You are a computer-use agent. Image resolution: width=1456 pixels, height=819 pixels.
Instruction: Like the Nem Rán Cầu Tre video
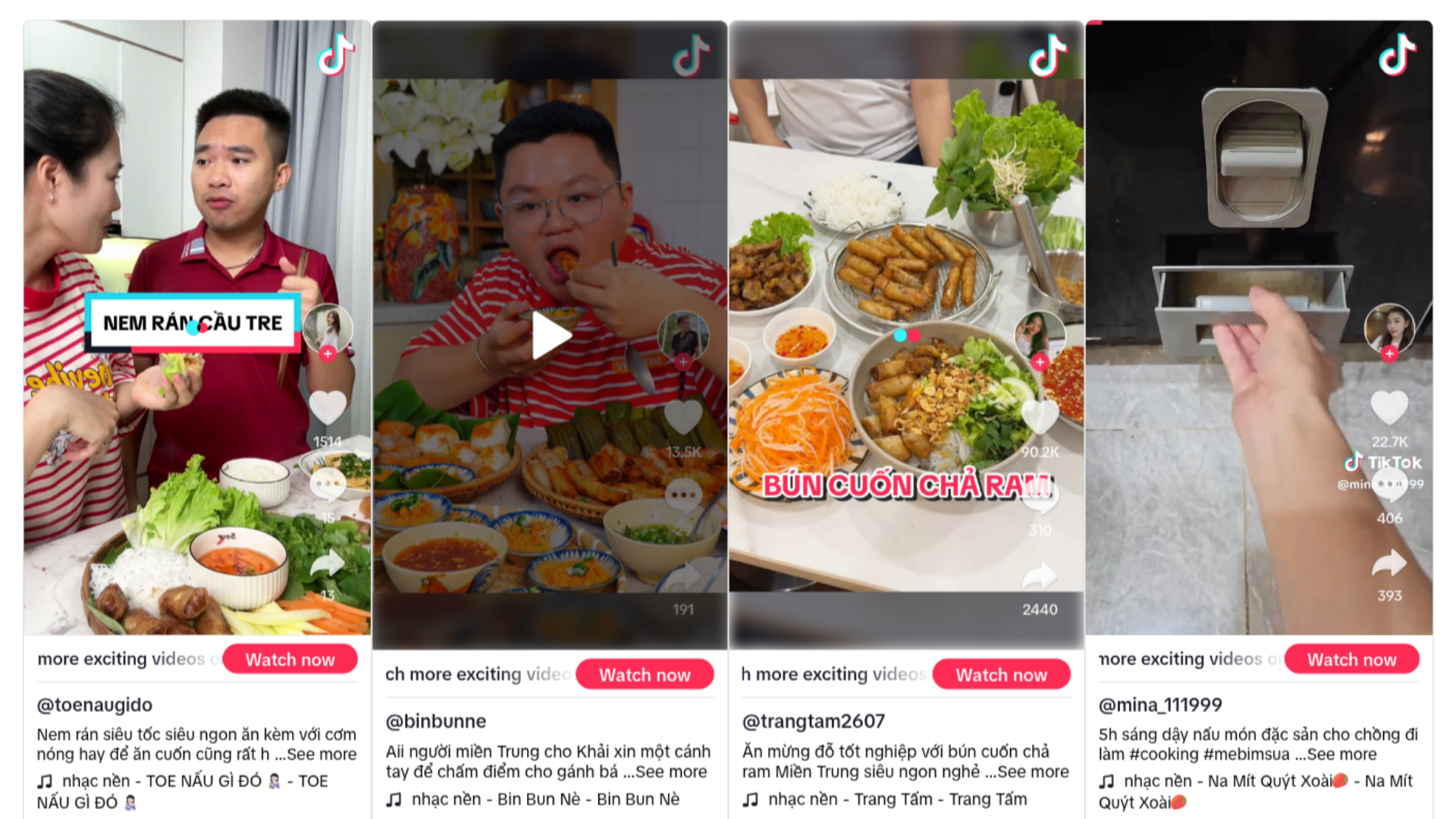(x=328, y=408)
